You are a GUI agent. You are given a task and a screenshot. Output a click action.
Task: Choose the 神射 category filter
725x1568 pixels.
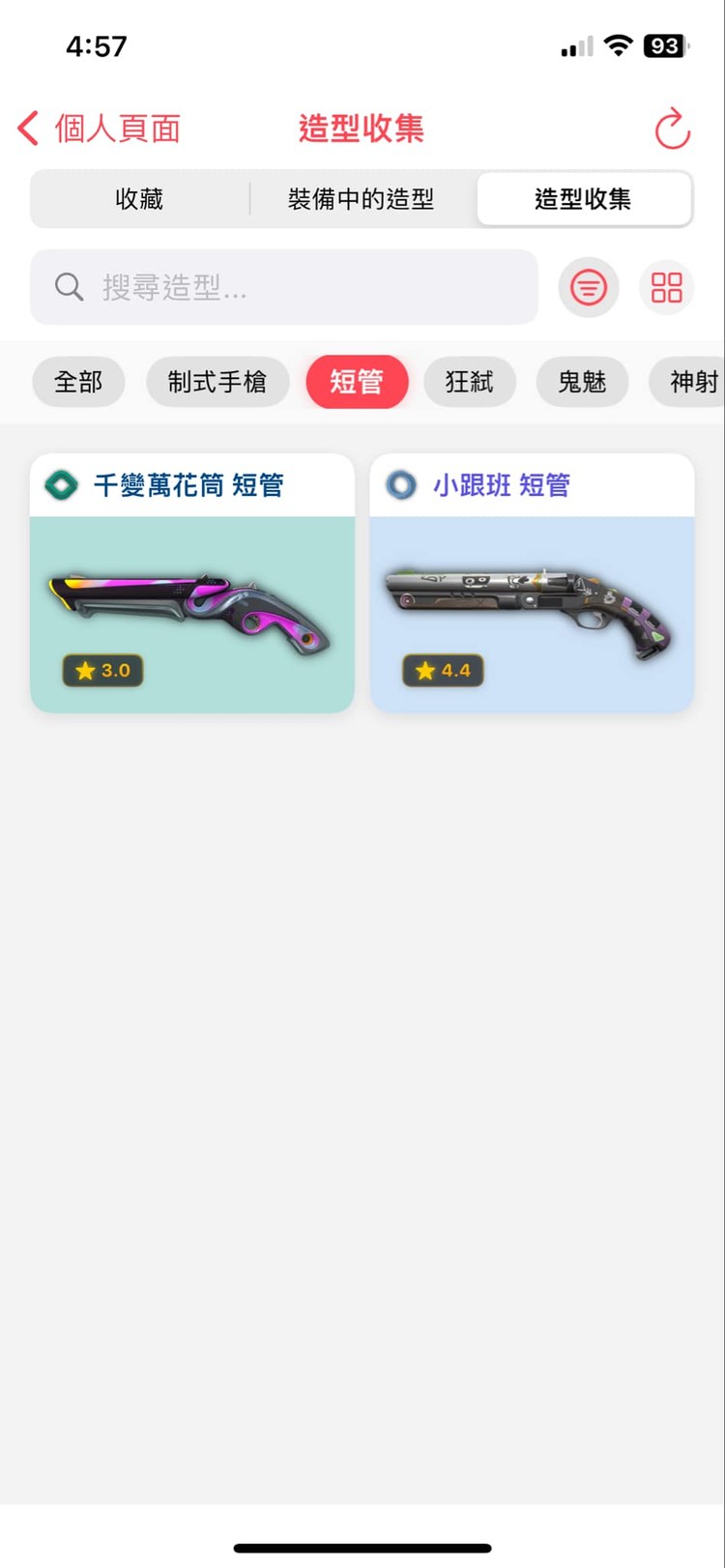tap(690, 382)
